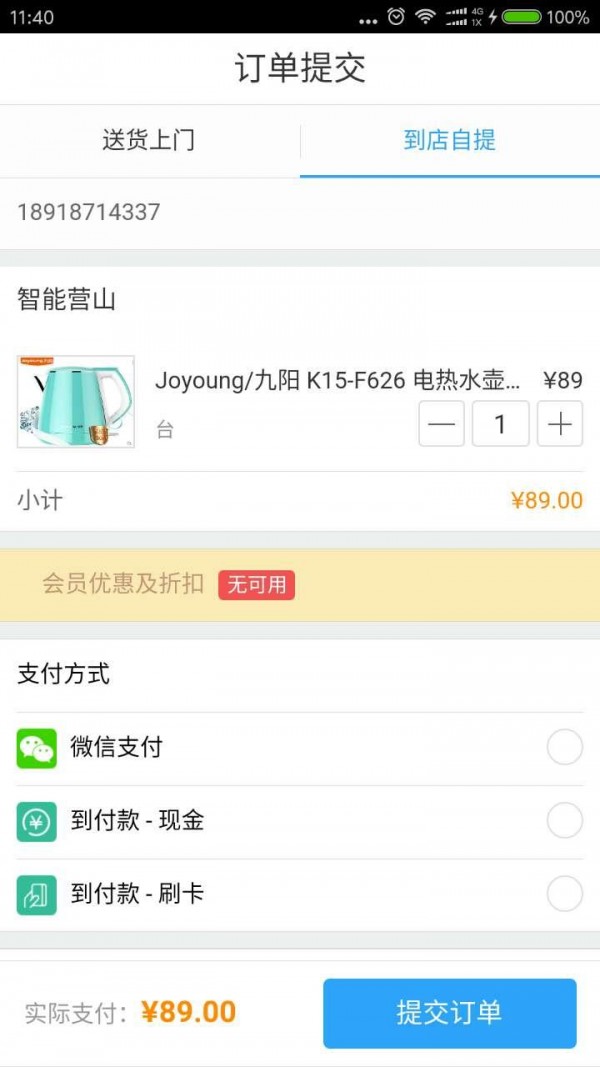Open the Joyoung kettle product thumbnail
The width and height of the screenshot is (600, 1067).
pyautogui.click(x=76, y=402)
